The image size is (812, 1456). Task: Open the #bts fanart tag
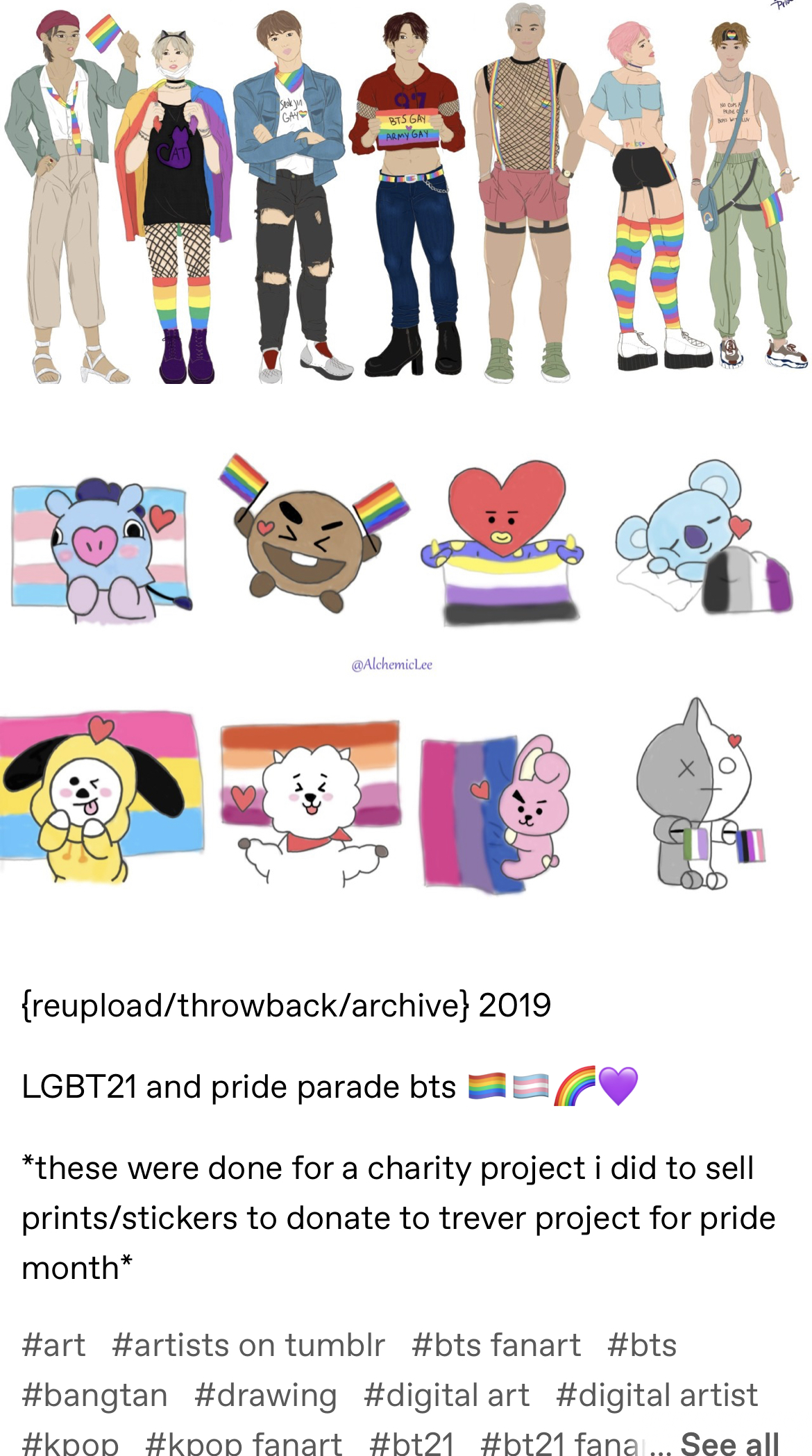point(496,1346)
